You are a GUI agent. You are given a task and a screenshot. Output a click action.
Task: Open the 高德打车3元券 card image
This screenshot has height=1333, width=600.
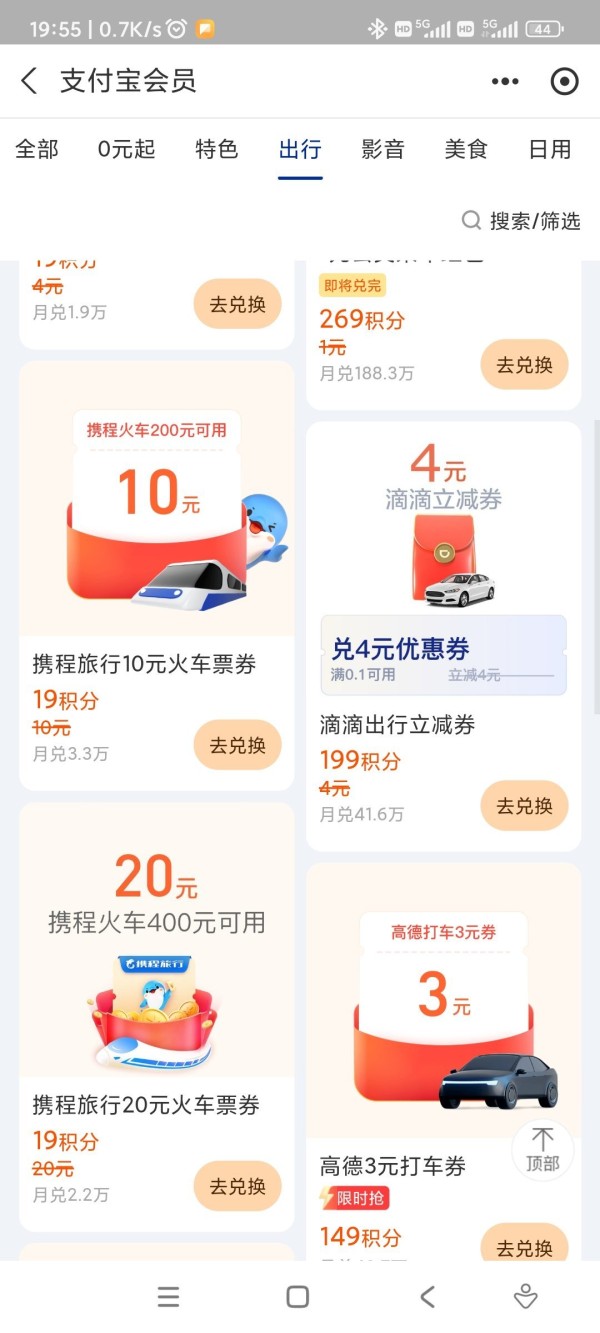[x=443, y=1000]
